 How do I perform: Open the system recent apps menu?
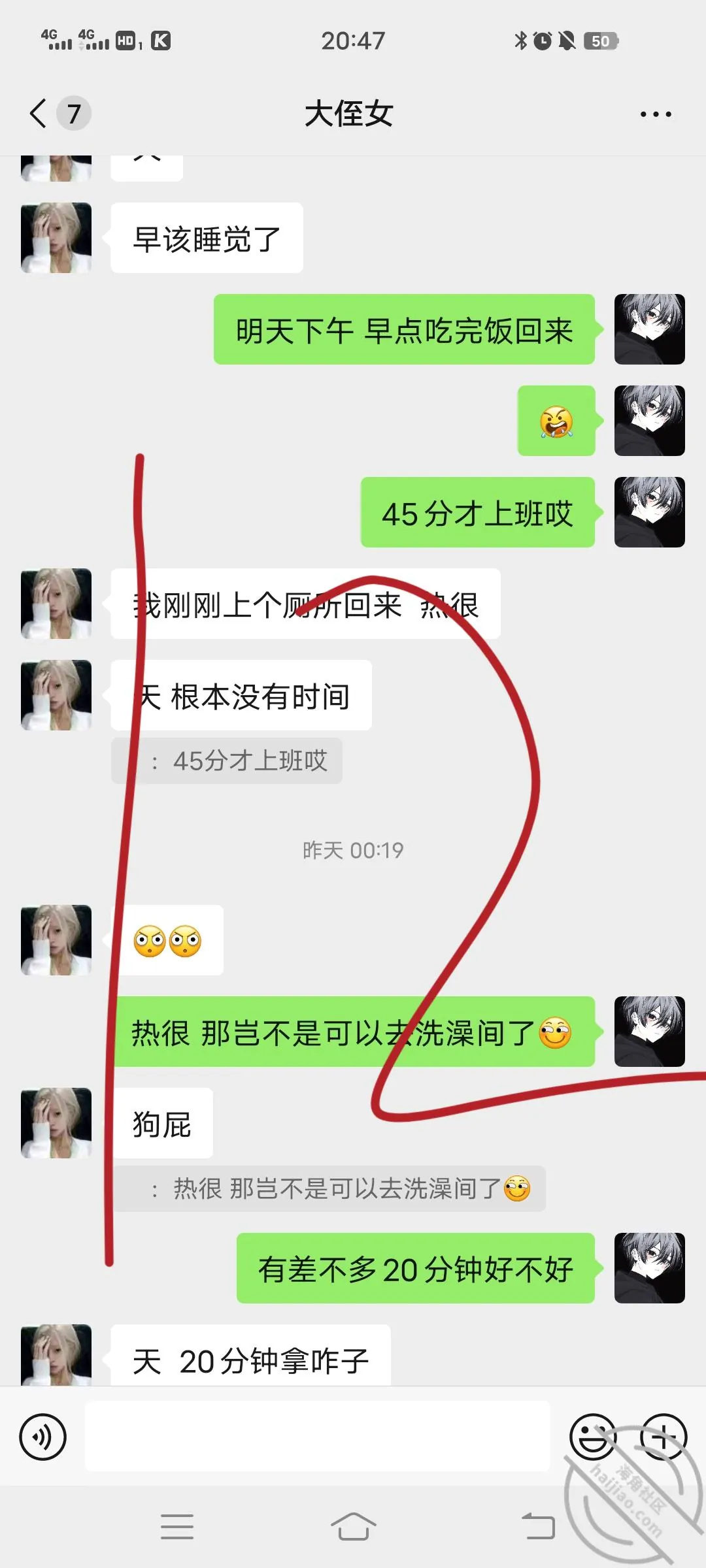pos(177,1527)
